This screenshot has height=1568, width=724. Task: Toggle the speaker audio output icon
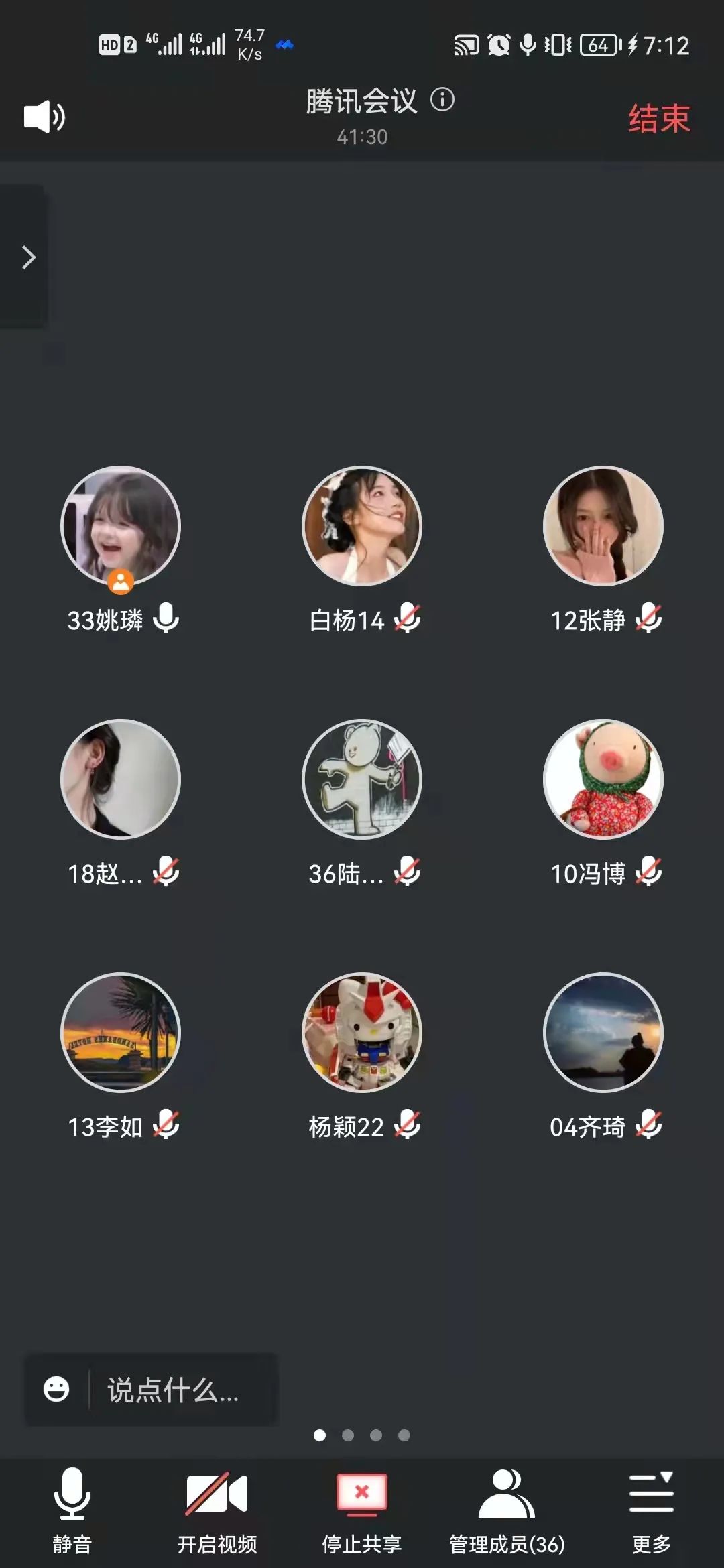tap(44, 117)
